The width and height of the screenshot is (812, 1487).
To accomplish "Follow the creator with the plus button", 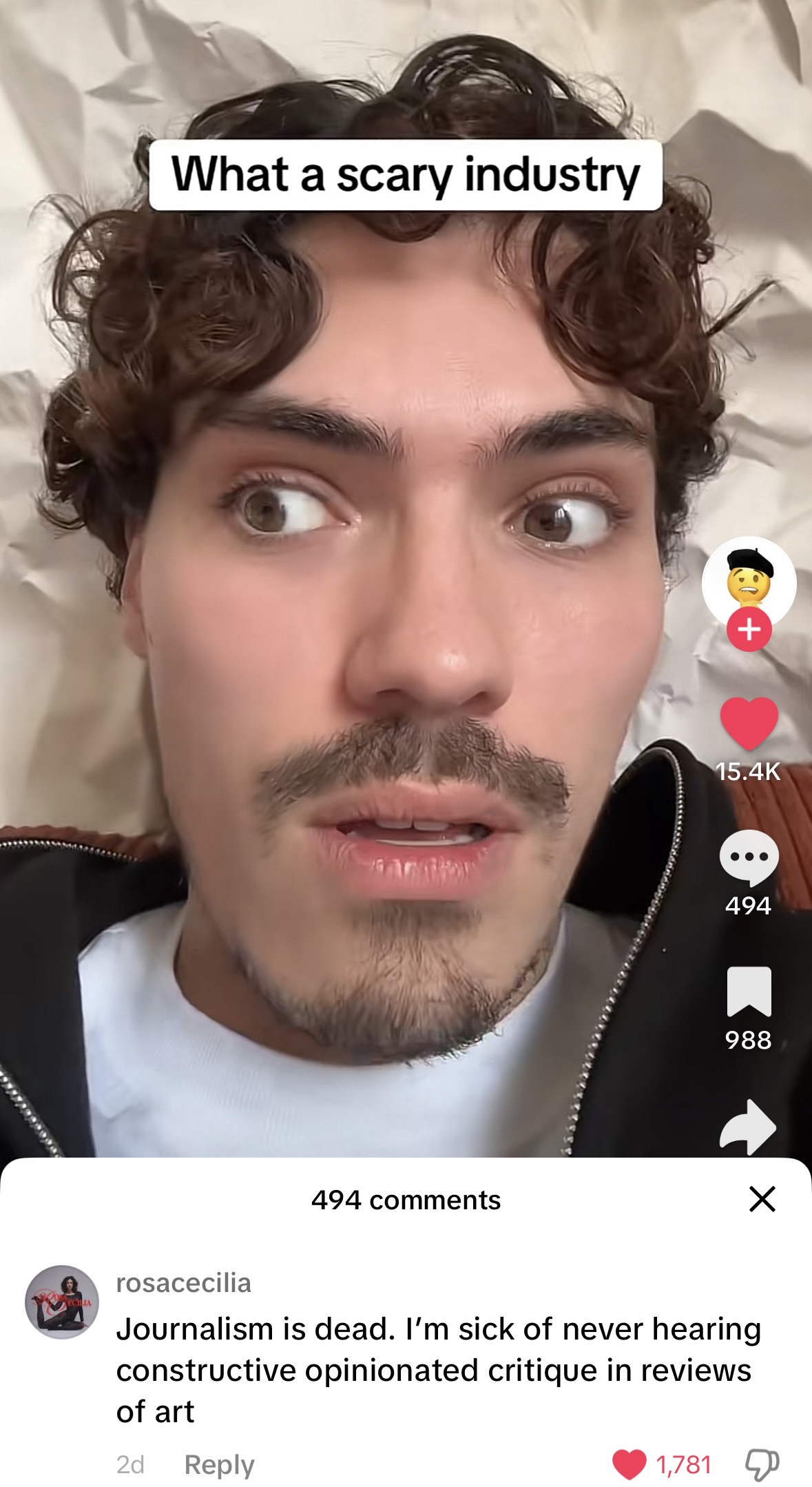I will click(749, 629).
